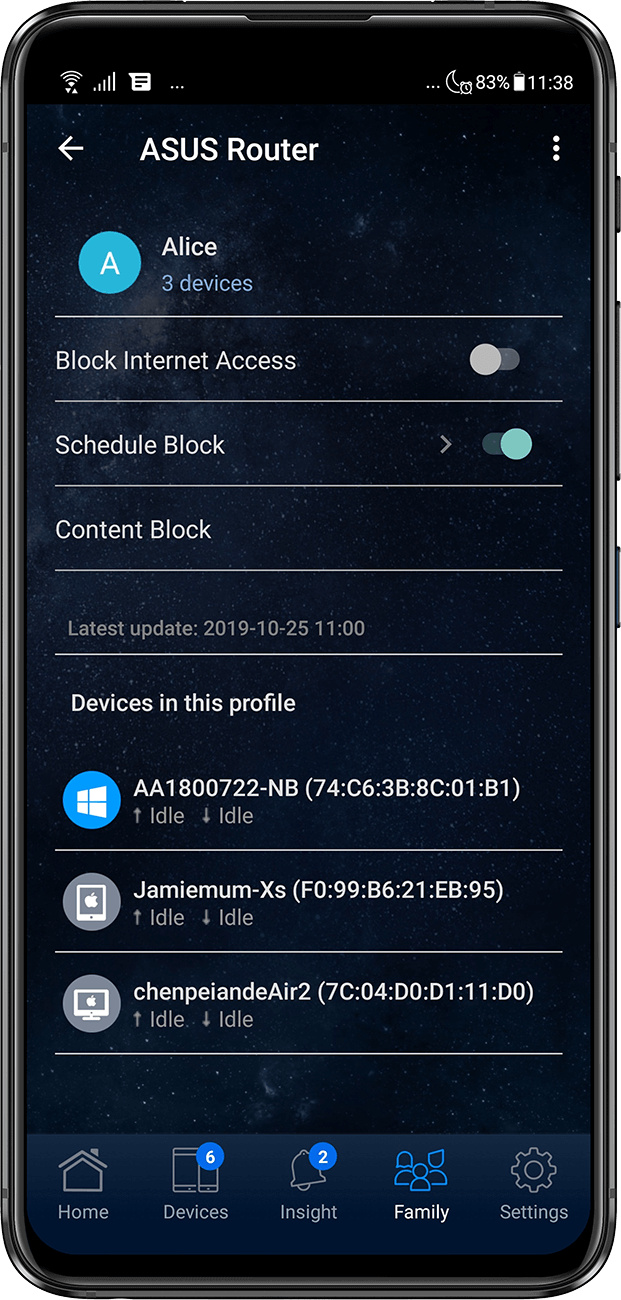This screenshot has width=621, height=1300.
Task: Switch to the Family tab
Action: point(421,1185)
